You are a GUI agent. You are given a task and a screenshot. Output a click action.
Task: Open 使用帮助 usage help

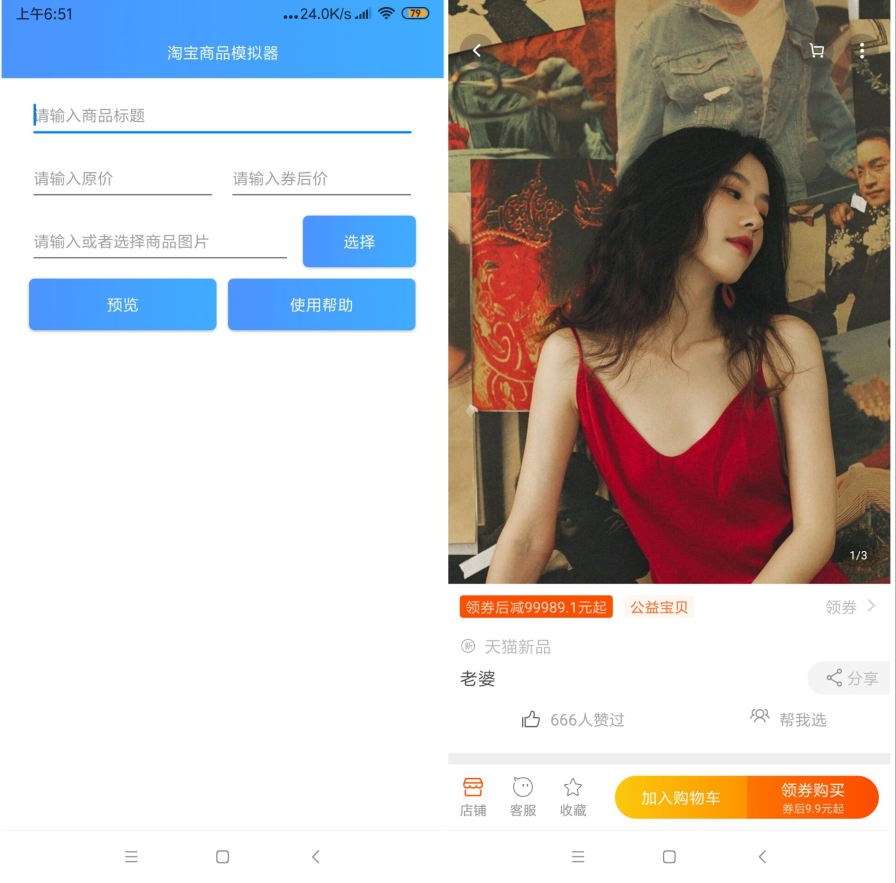[321, 305]
